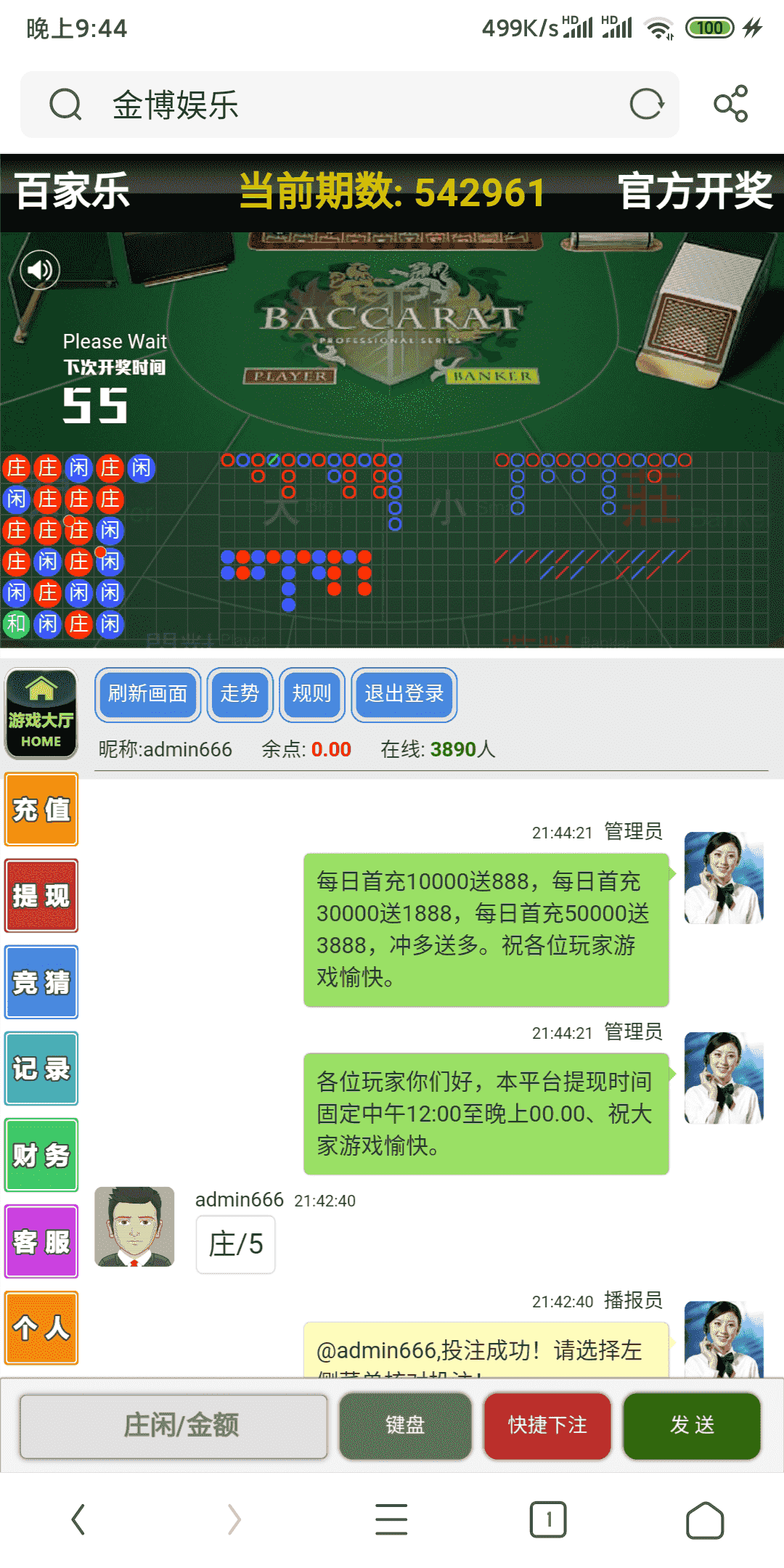This screenshot has height=1568, width=784.
Task: Mute the game sound via the speaker icon
Action: 39,270
